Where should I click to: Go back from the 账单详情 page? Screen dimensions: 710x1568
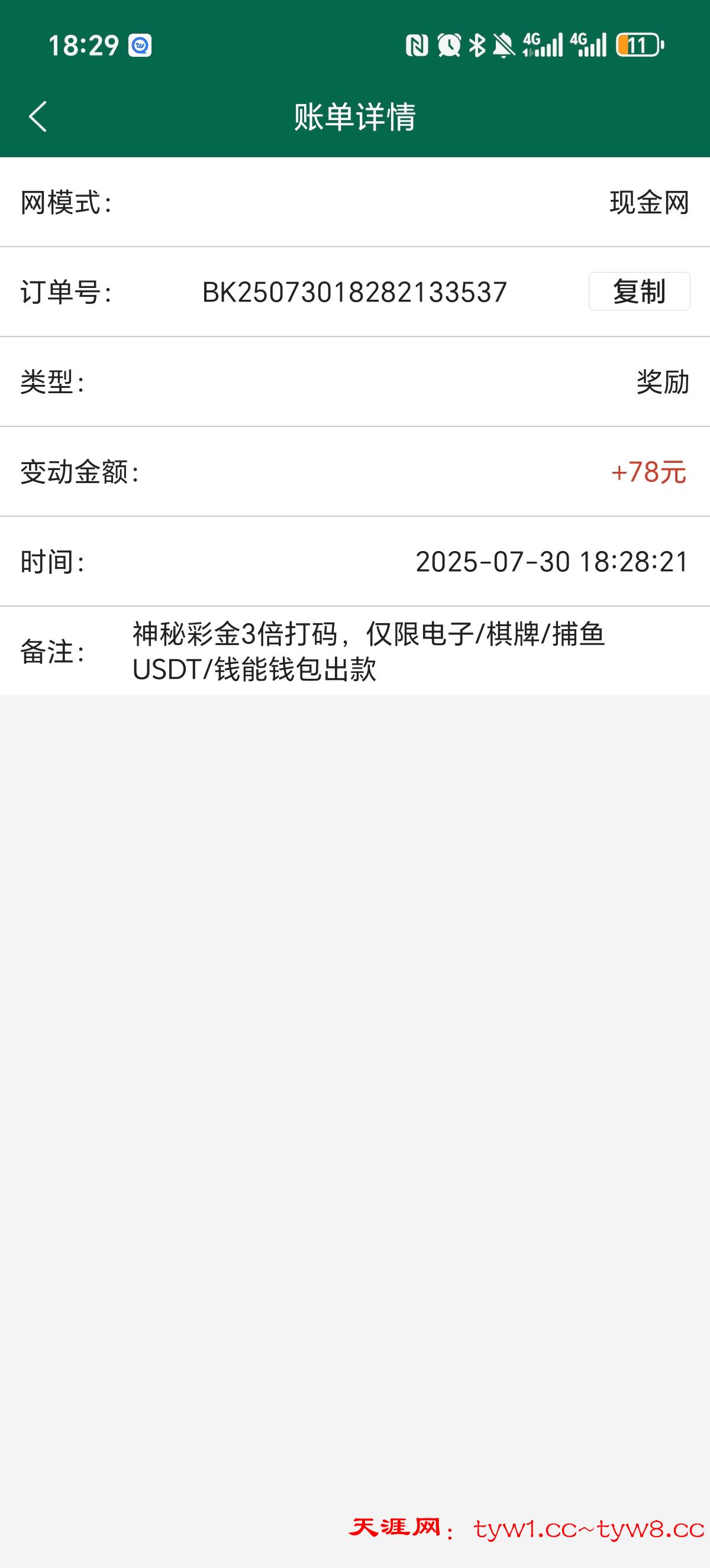click(x=38, y=116)
